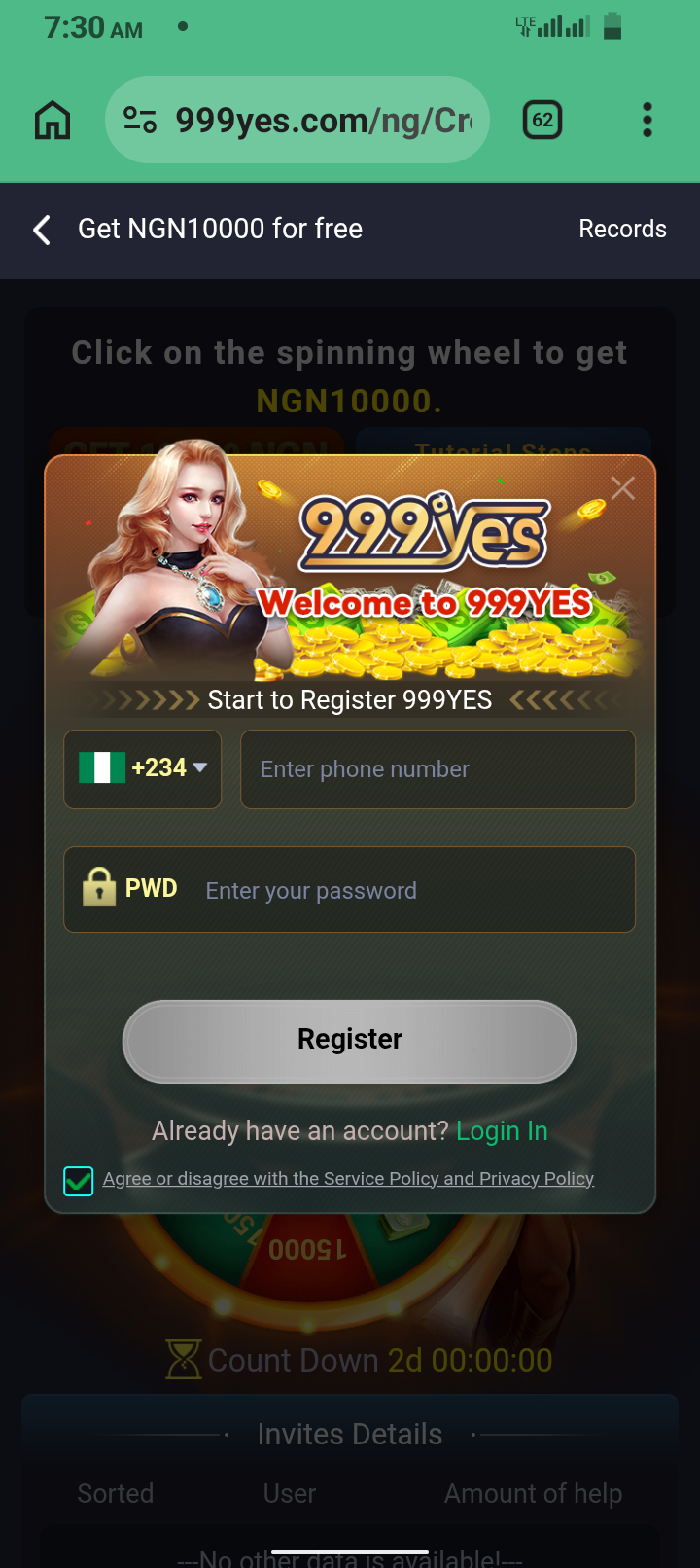Image resolution: width=700 pixels, height=1568 pixels.
Task: Focus the Enter phone number field
Action: point(437,769)
